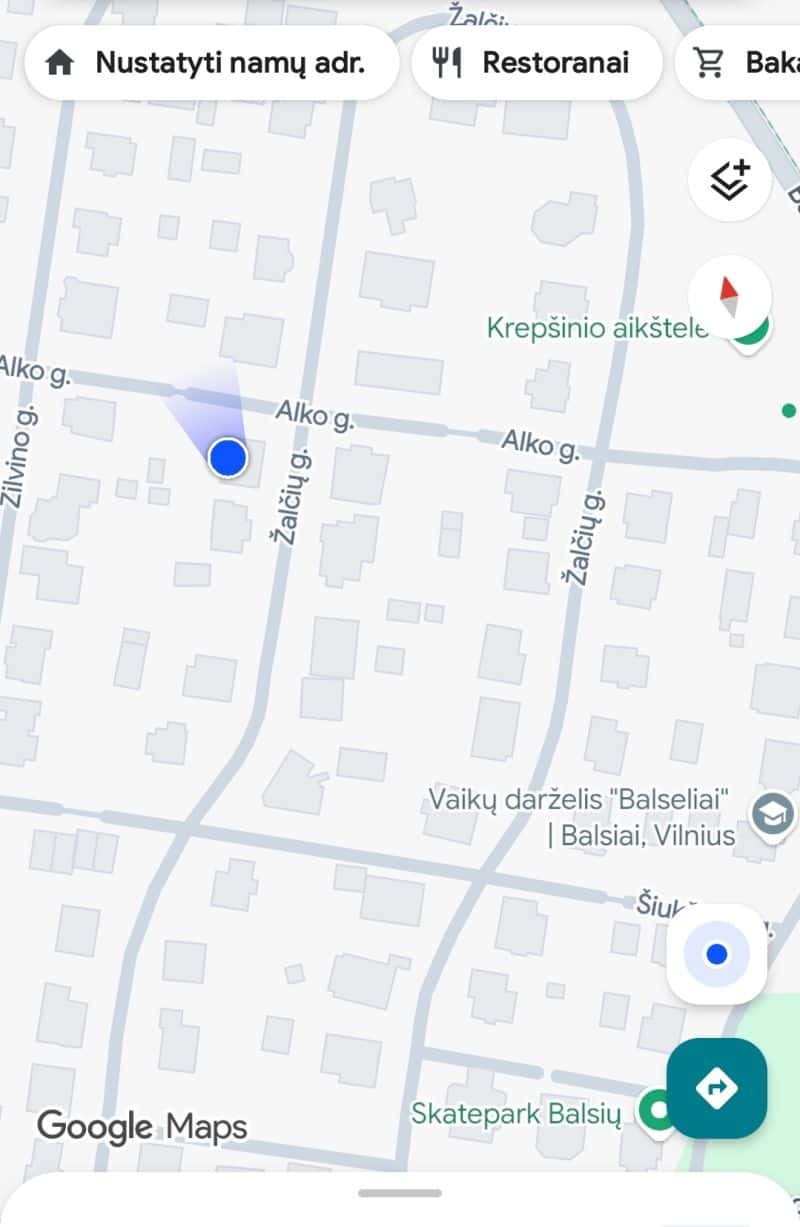Open directions with the teal arrow button

pos(717,1088)
